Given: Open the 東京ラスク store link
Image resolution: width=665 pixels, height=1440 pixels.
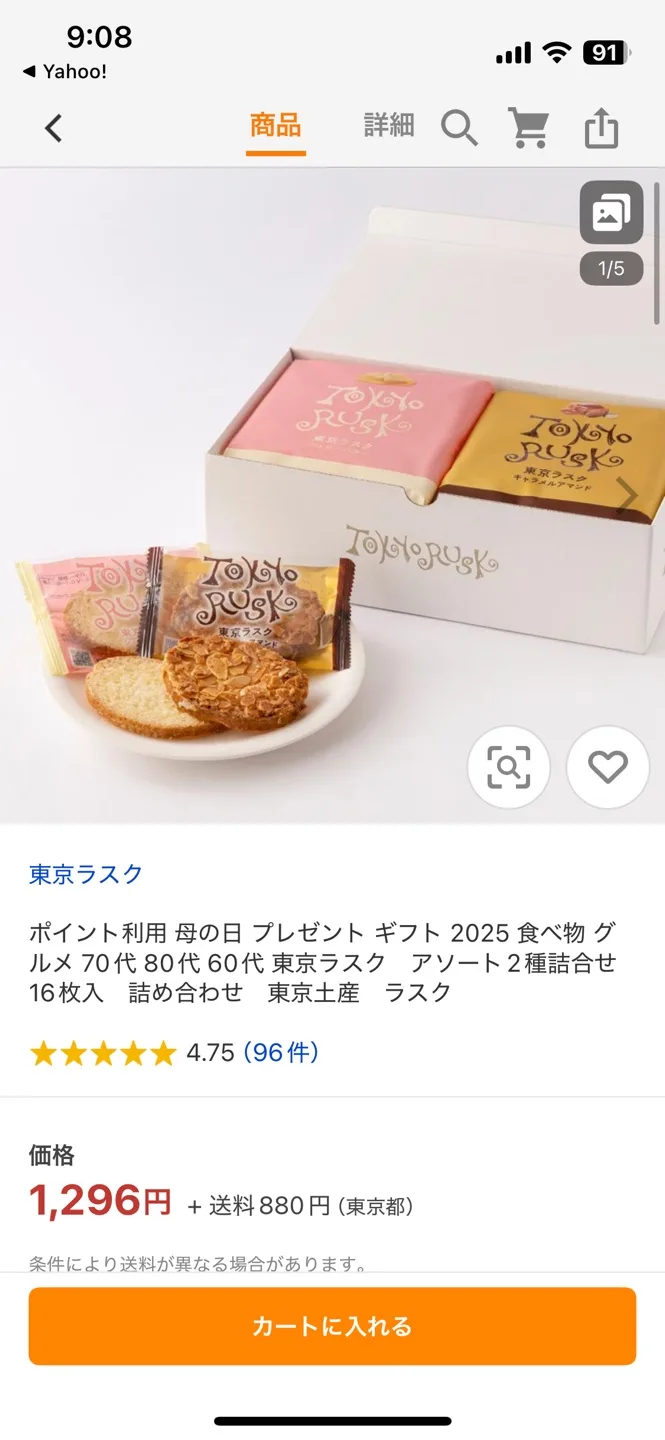Looking at the screenshot, I should coord(86,874).
